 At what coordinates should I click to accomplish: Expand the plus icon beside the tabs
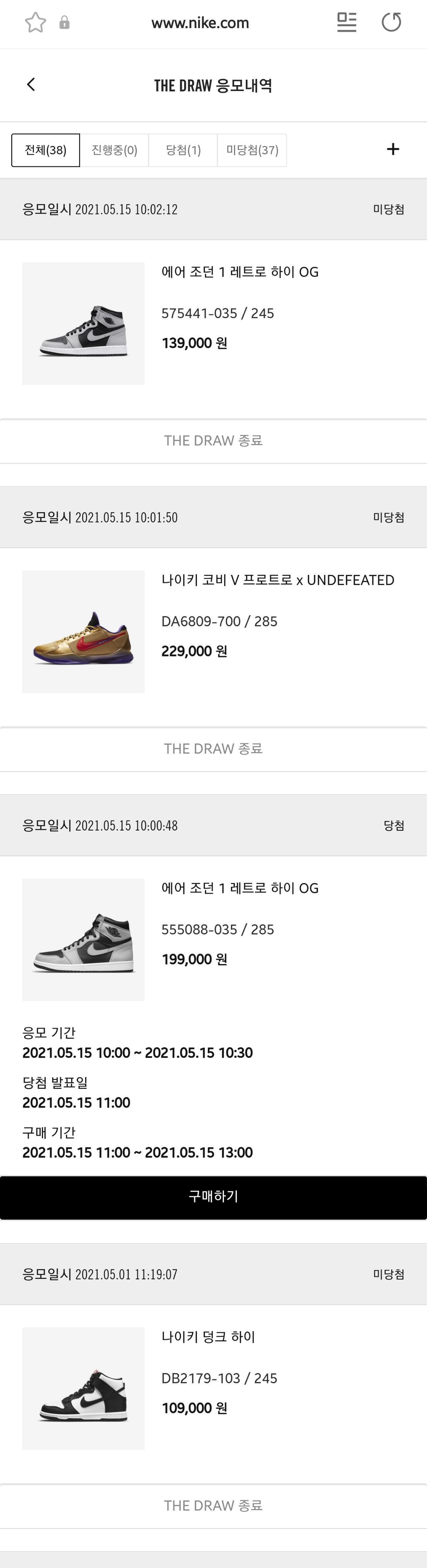(x=393, y=149)
